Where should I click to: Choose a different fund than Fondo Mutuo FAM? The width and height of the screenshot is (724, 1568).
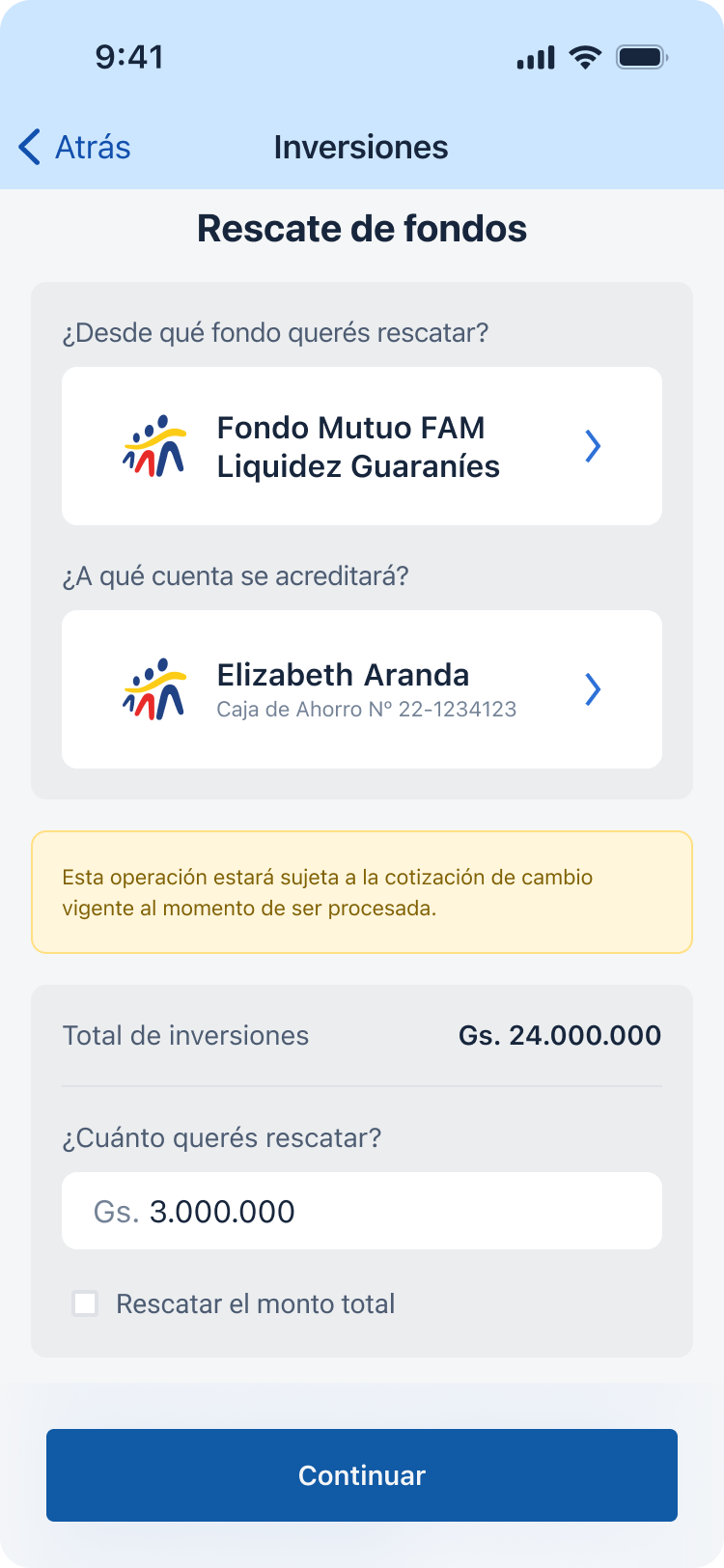click(x=361, y=446)
